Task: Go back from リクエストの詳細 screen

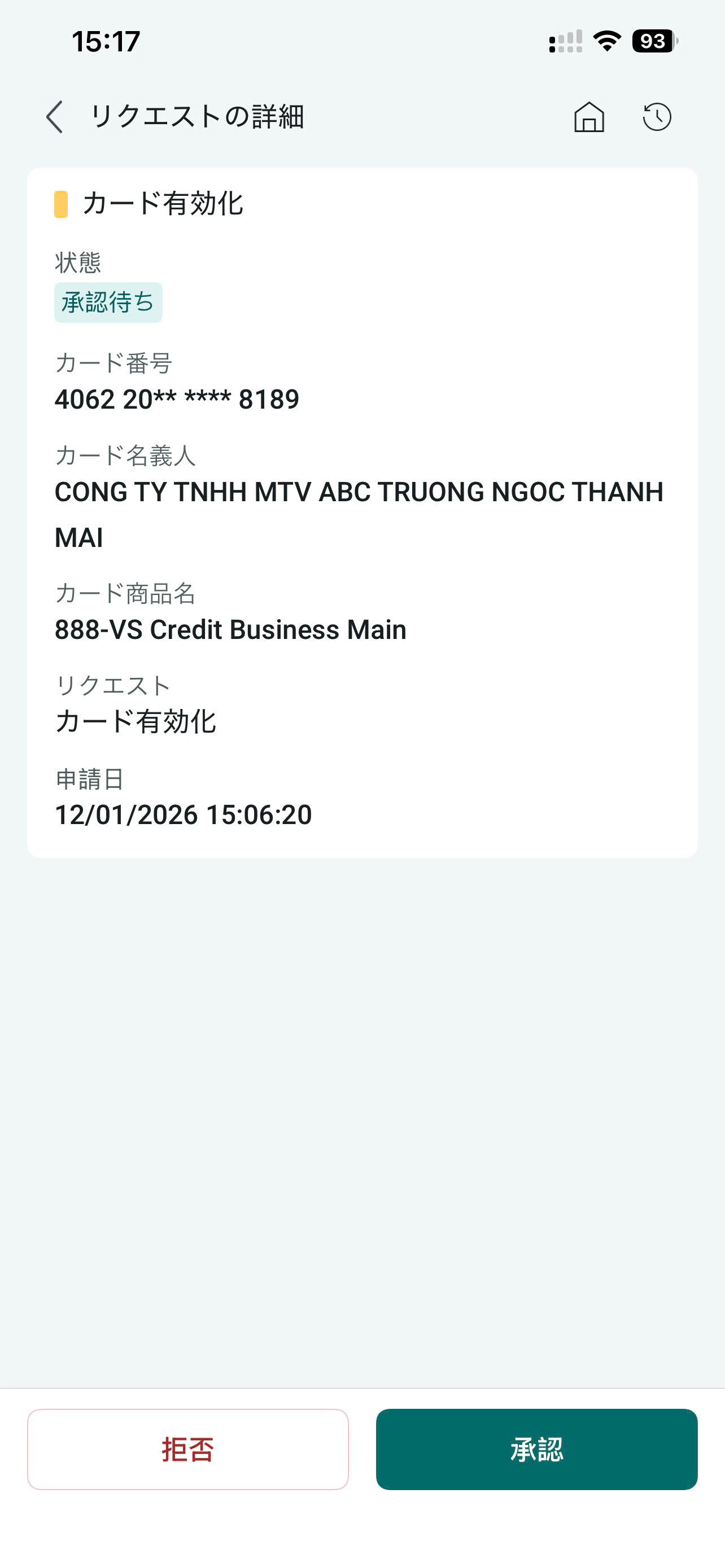Action: pos(55,116)
